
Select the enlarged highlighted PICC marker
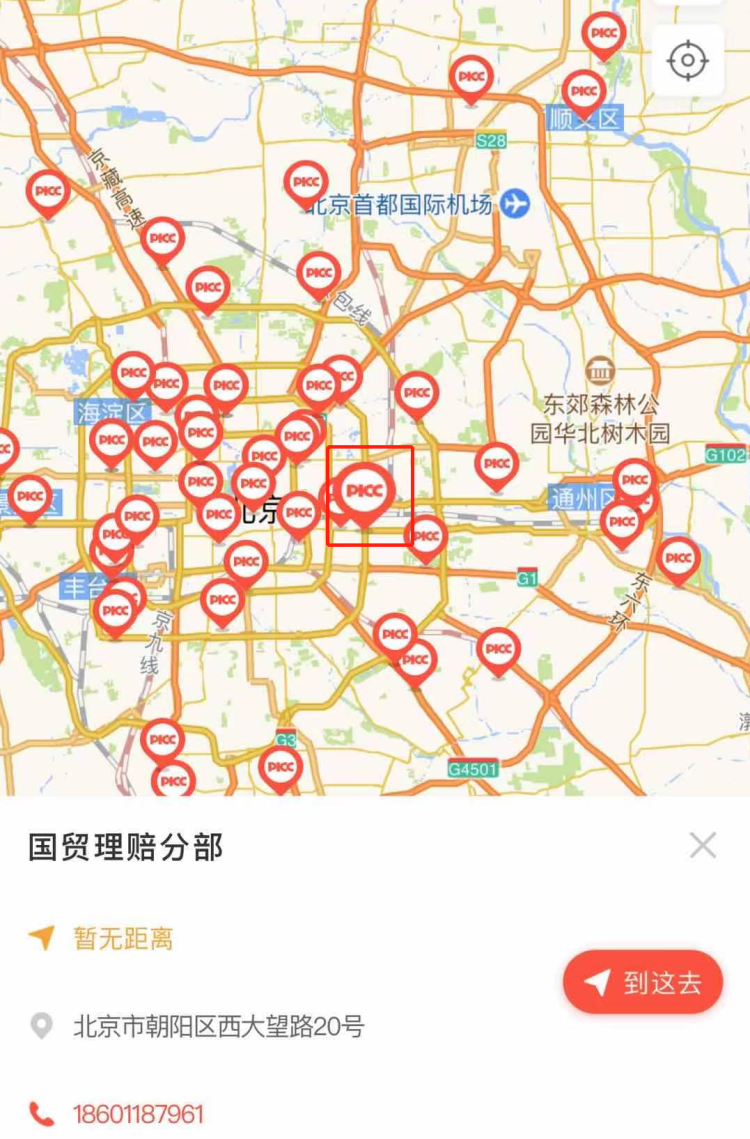(366, 491)
